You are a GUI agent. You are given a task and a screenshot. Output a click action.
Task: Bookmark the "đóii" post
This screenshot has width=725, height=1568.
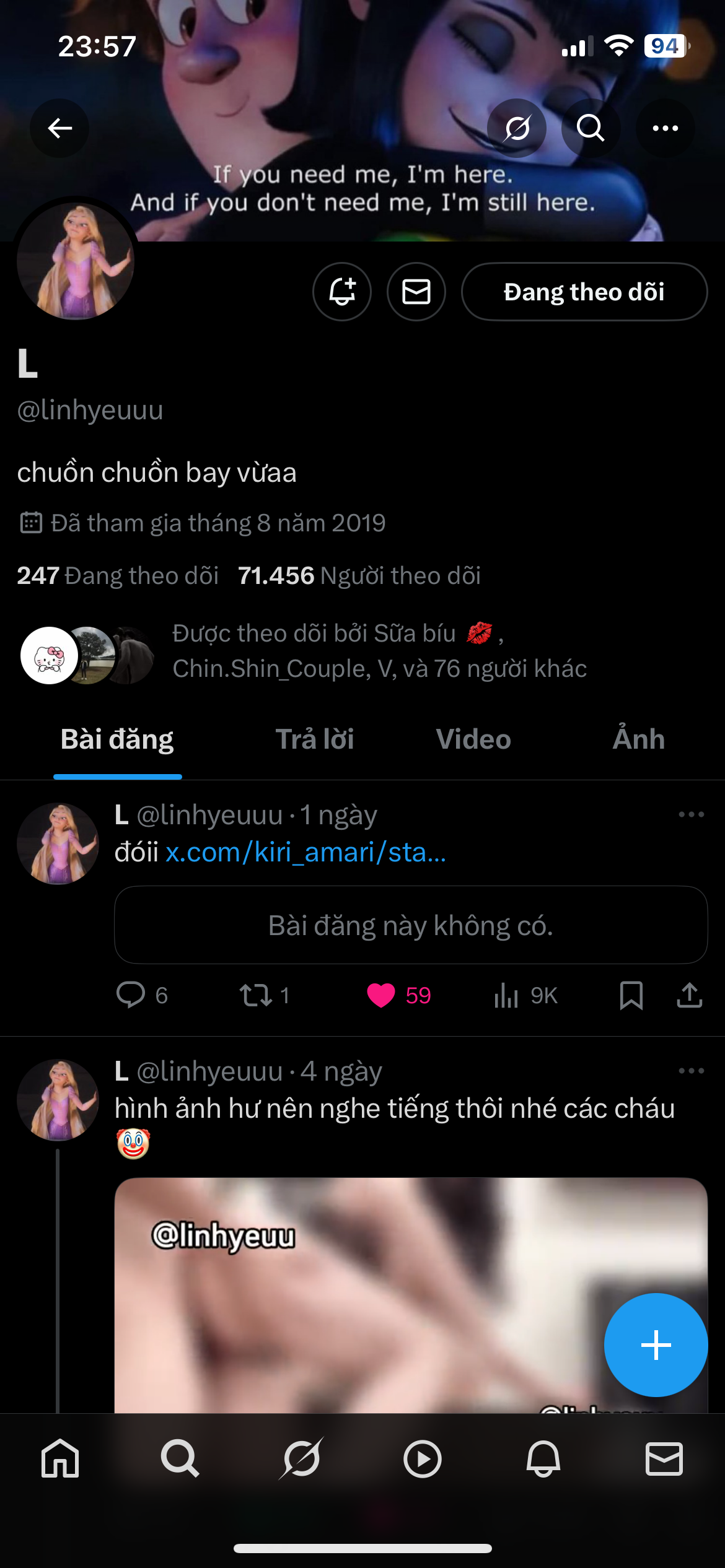click(x=631, y=995)
